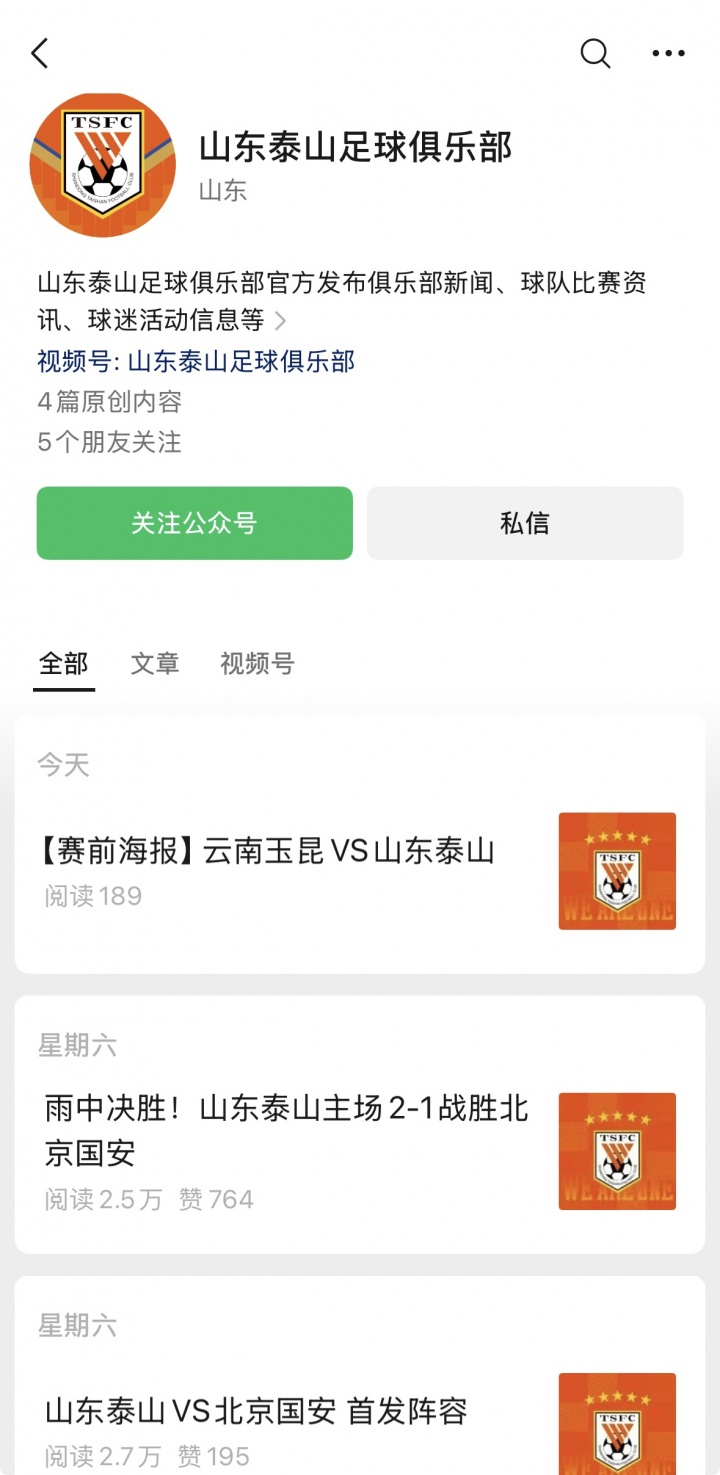
Task: Switch to the 文章 tab
Action: pyautogui.click(x=155, y=663)
